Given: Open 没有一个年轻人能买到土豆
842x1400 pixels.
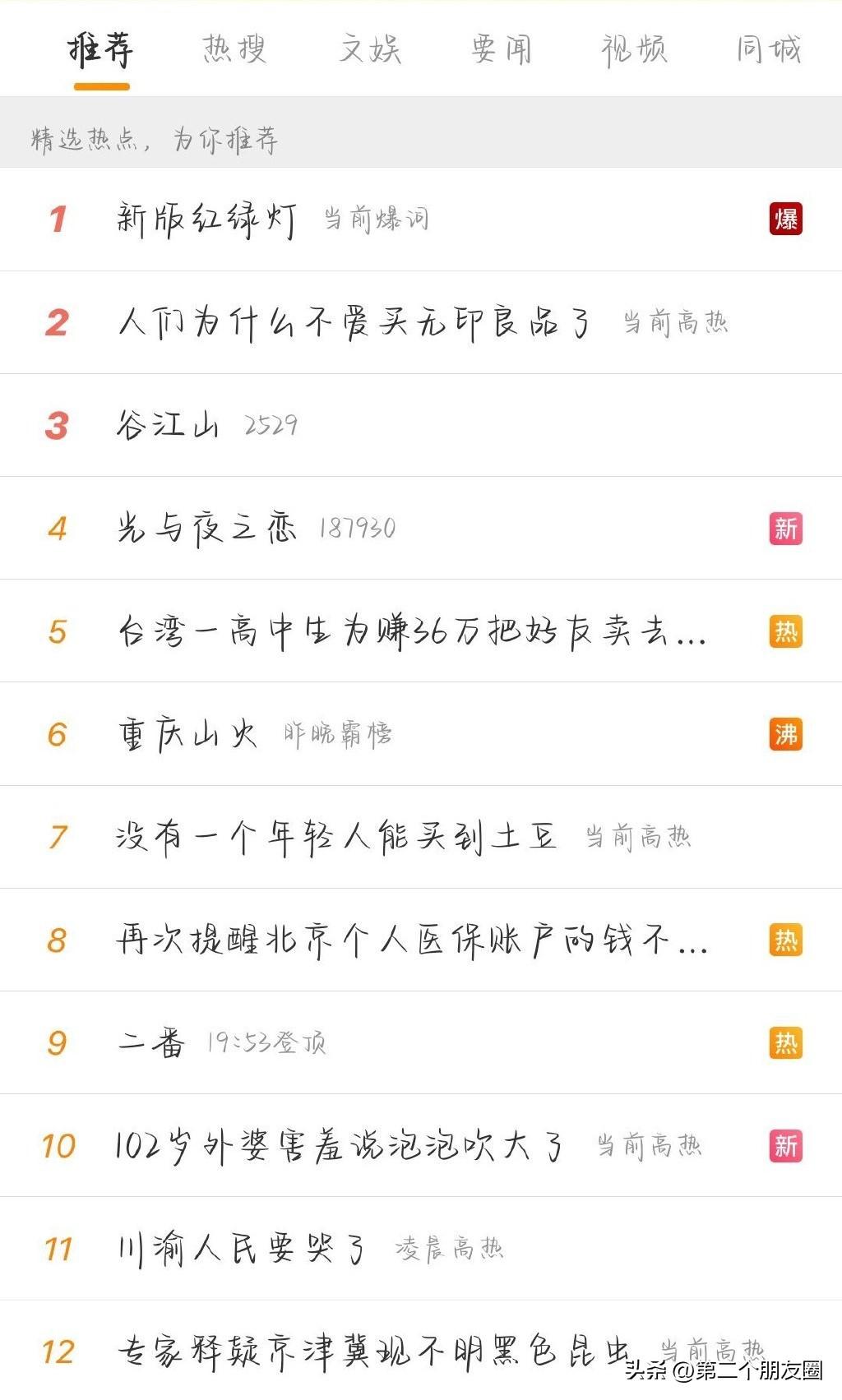Looking at the screenshot, I should tap(421, 837).
